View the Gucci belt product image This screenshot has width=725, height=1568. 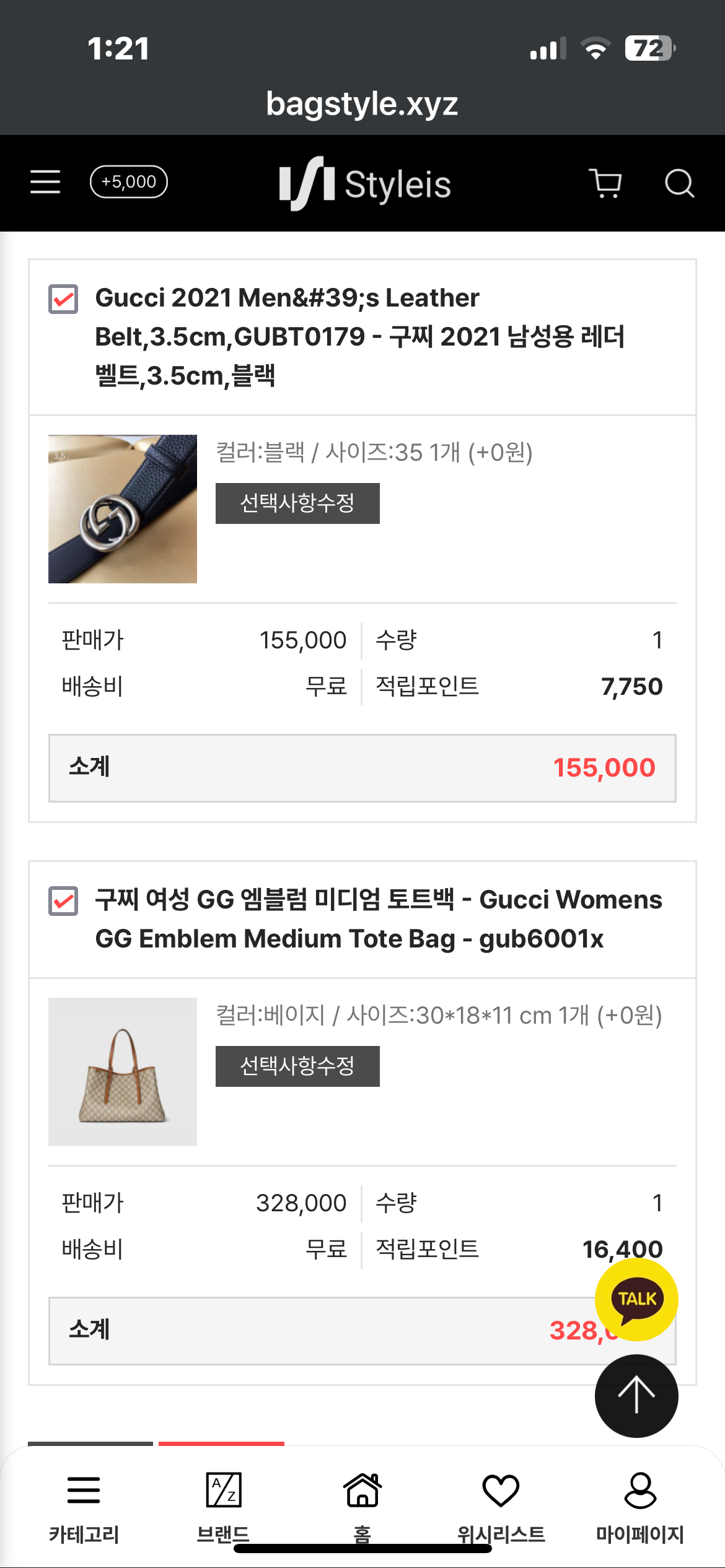point(123,509)
